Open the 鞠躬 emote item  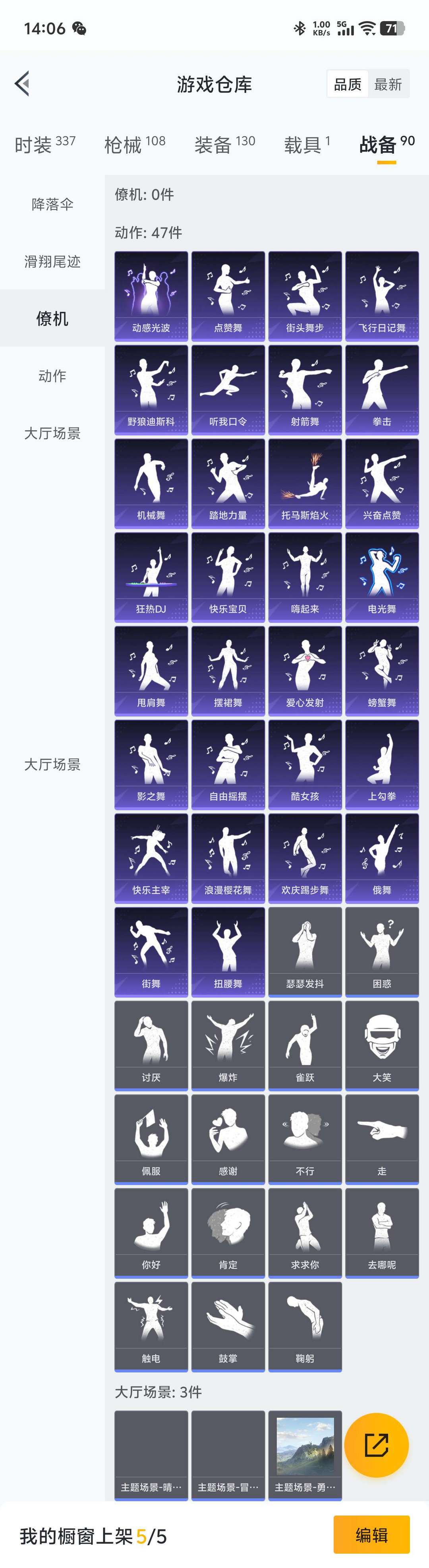[305, 1326]
